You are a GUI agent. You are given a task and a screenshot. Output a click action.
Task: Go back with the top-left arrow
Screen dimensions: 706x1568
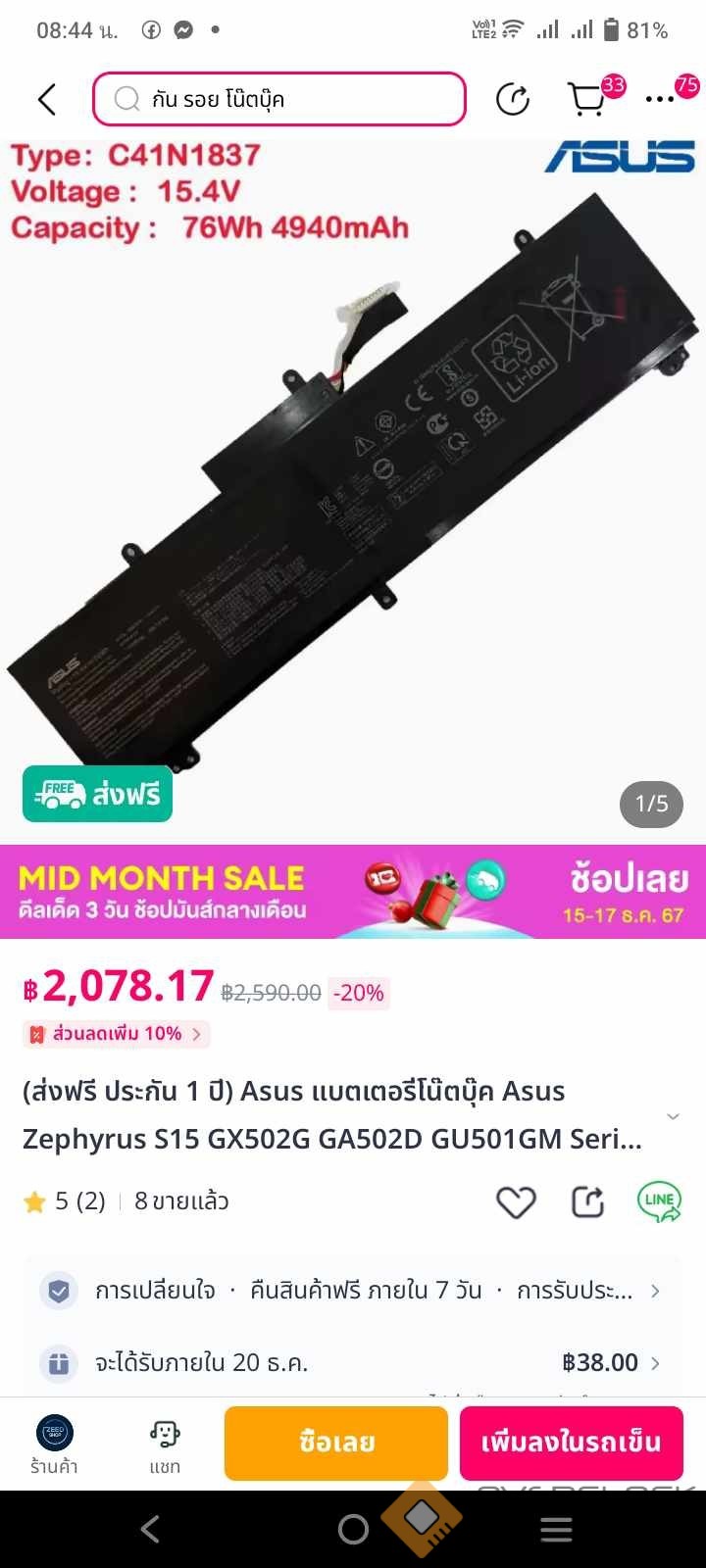[x=46, y=99]
